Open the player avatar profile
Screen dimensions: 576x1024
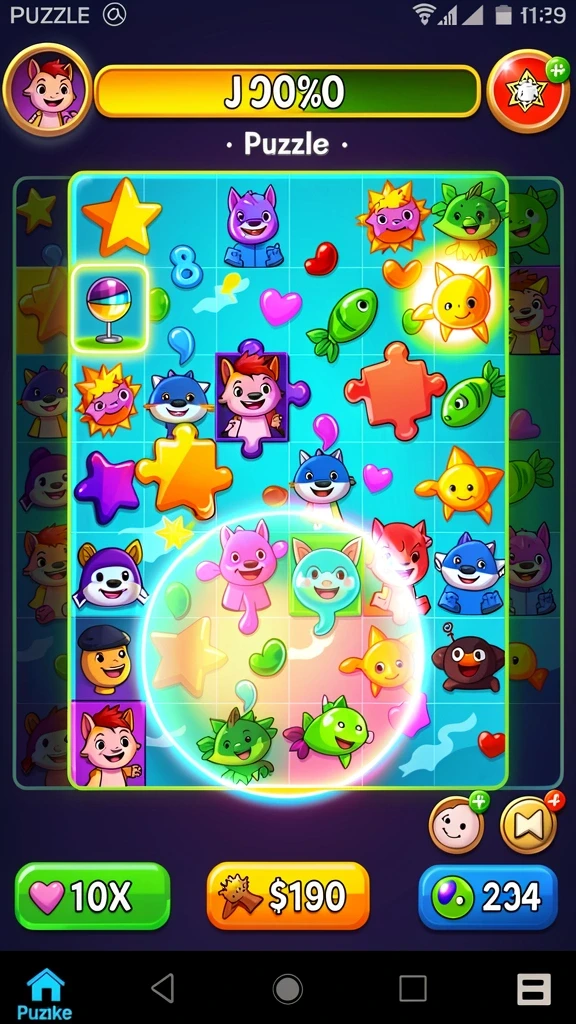pos(48,89)
